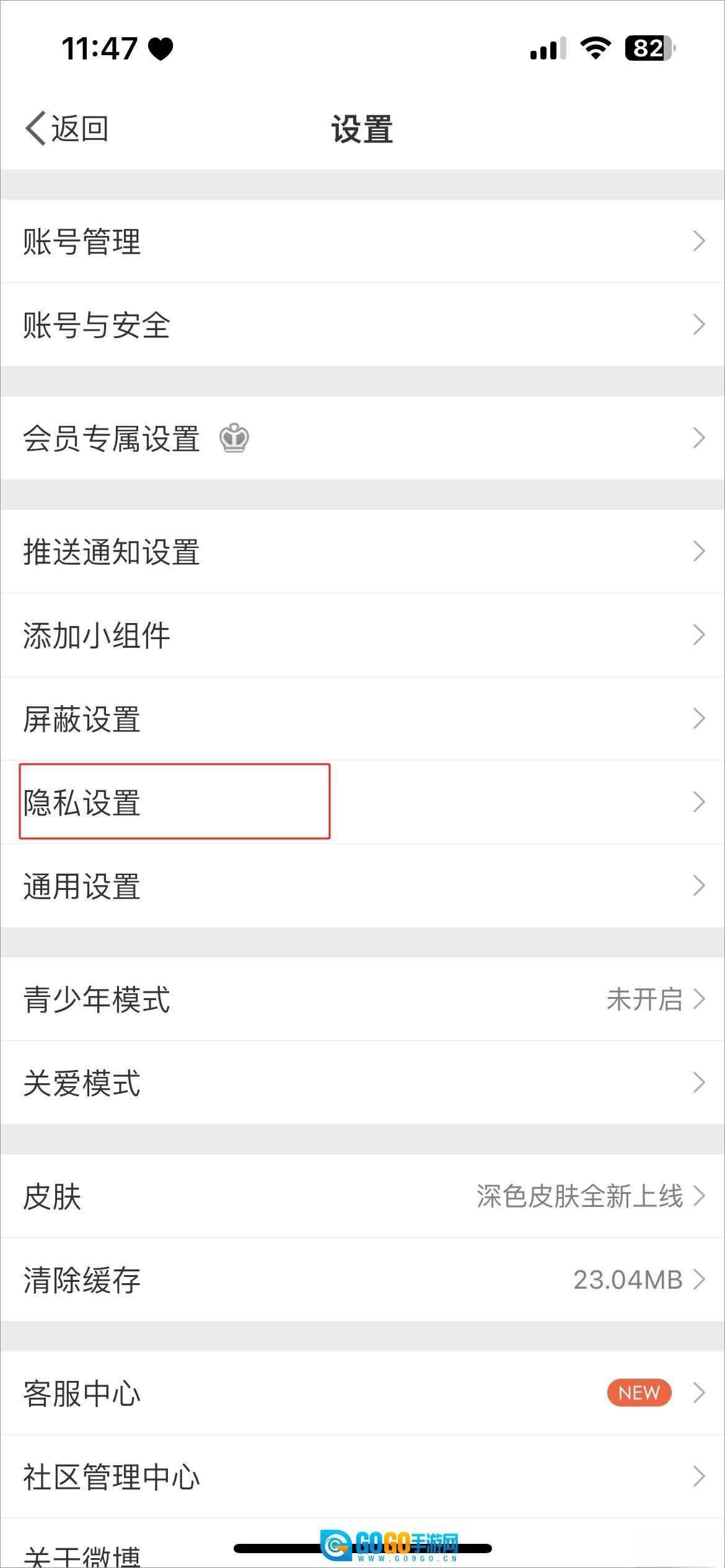The image size is (725, 1568).
Task: Tap 清除缓存 to clear cache
Action: coord(362,1279)
